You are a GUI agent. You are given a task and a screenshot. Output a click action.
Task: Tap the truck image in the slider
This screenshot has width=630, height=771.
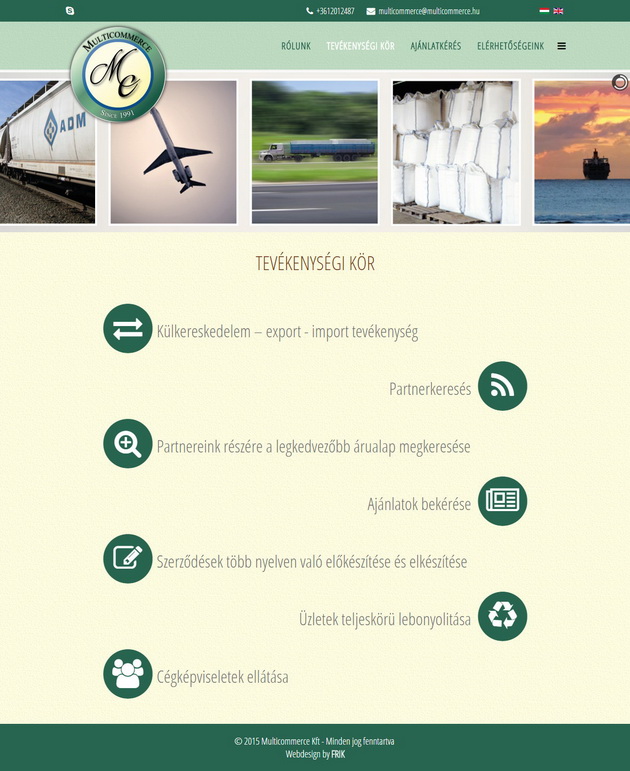[315, 152]
